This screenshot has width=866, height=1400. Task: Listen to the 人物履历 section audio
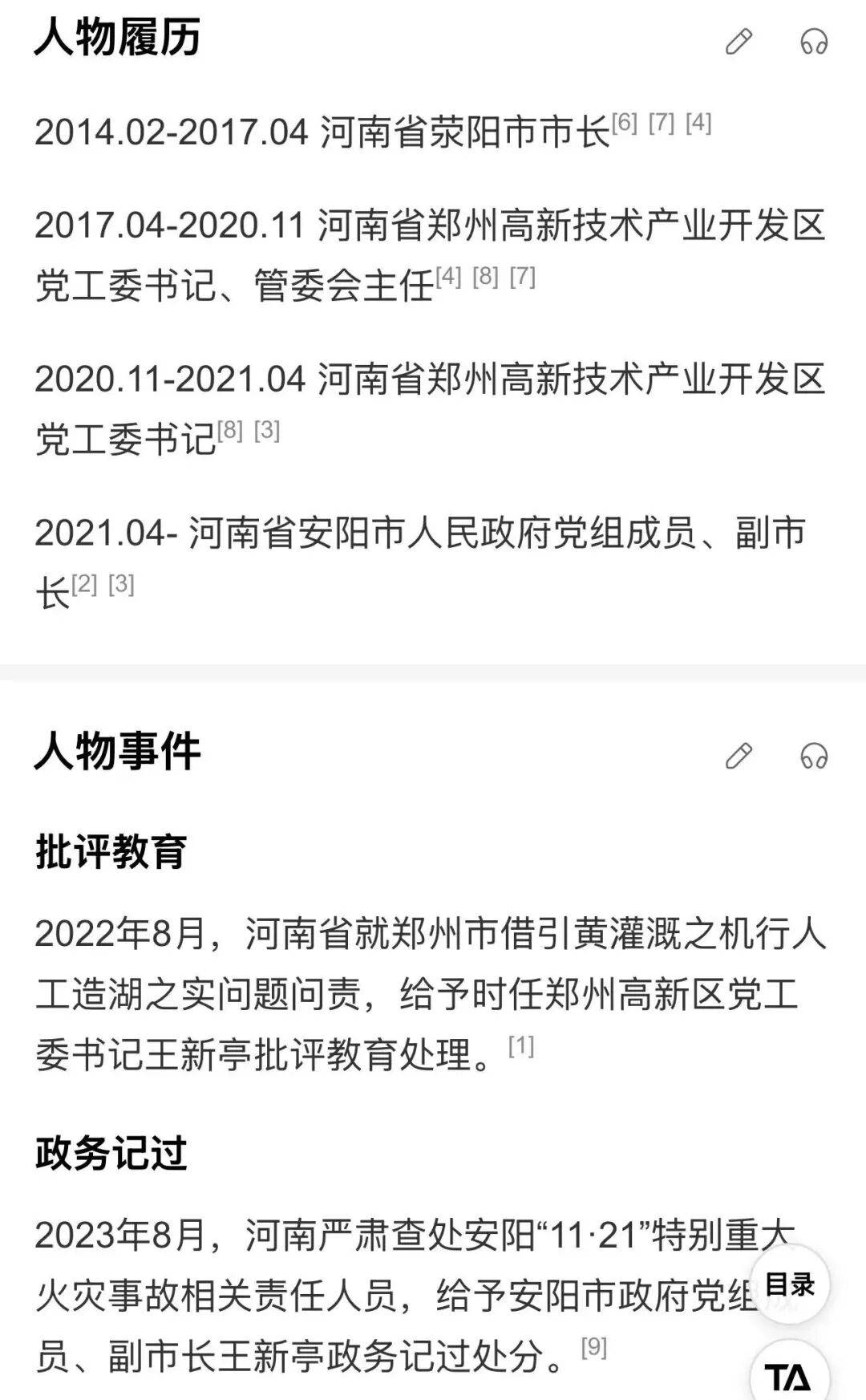point(814,41)
